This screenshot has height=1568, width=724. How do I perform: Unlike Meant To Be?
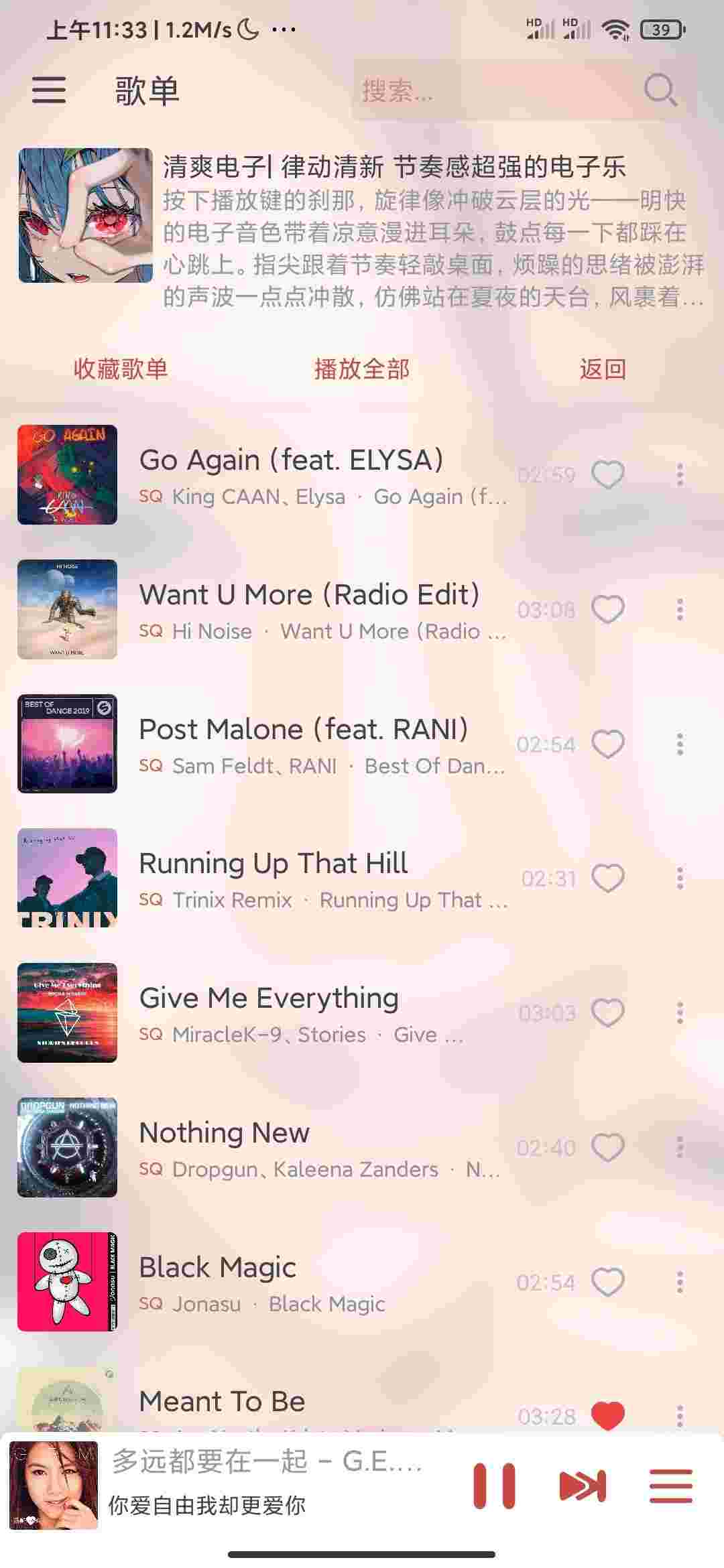(608, 1414)
